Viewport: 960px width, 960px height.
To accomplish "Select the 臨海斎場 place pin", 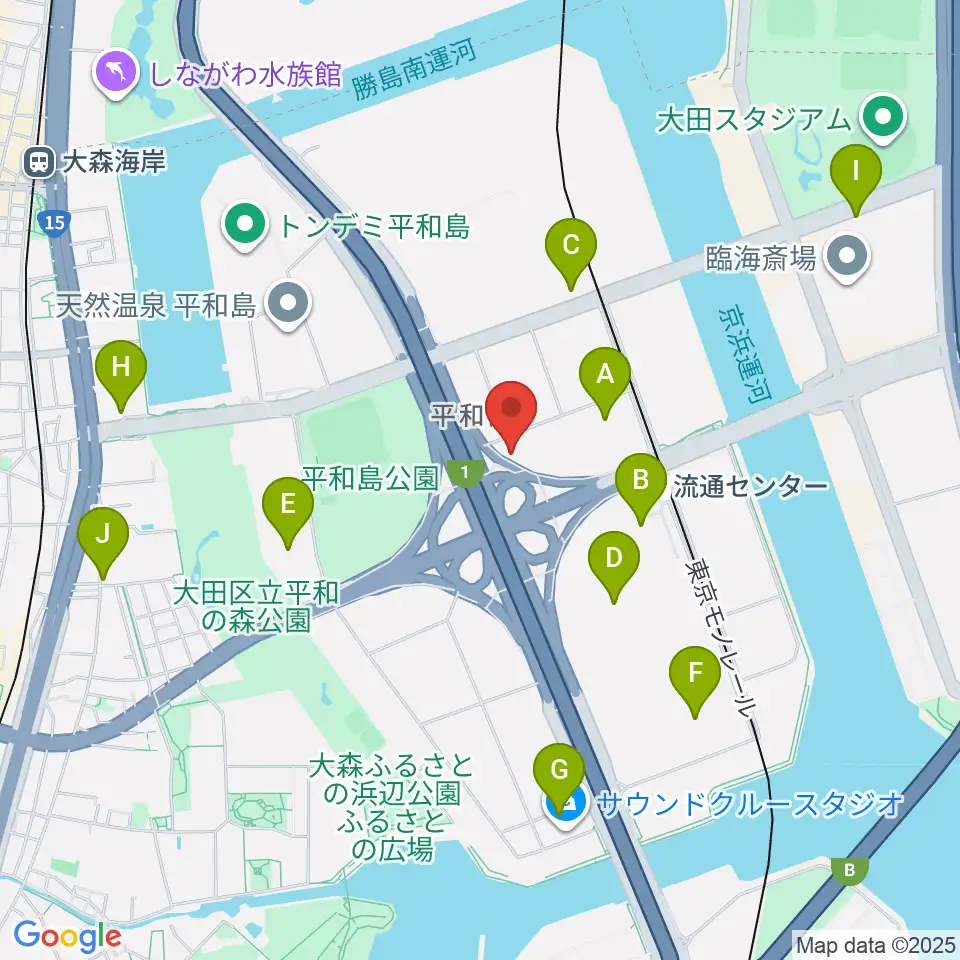I will 847,257.
